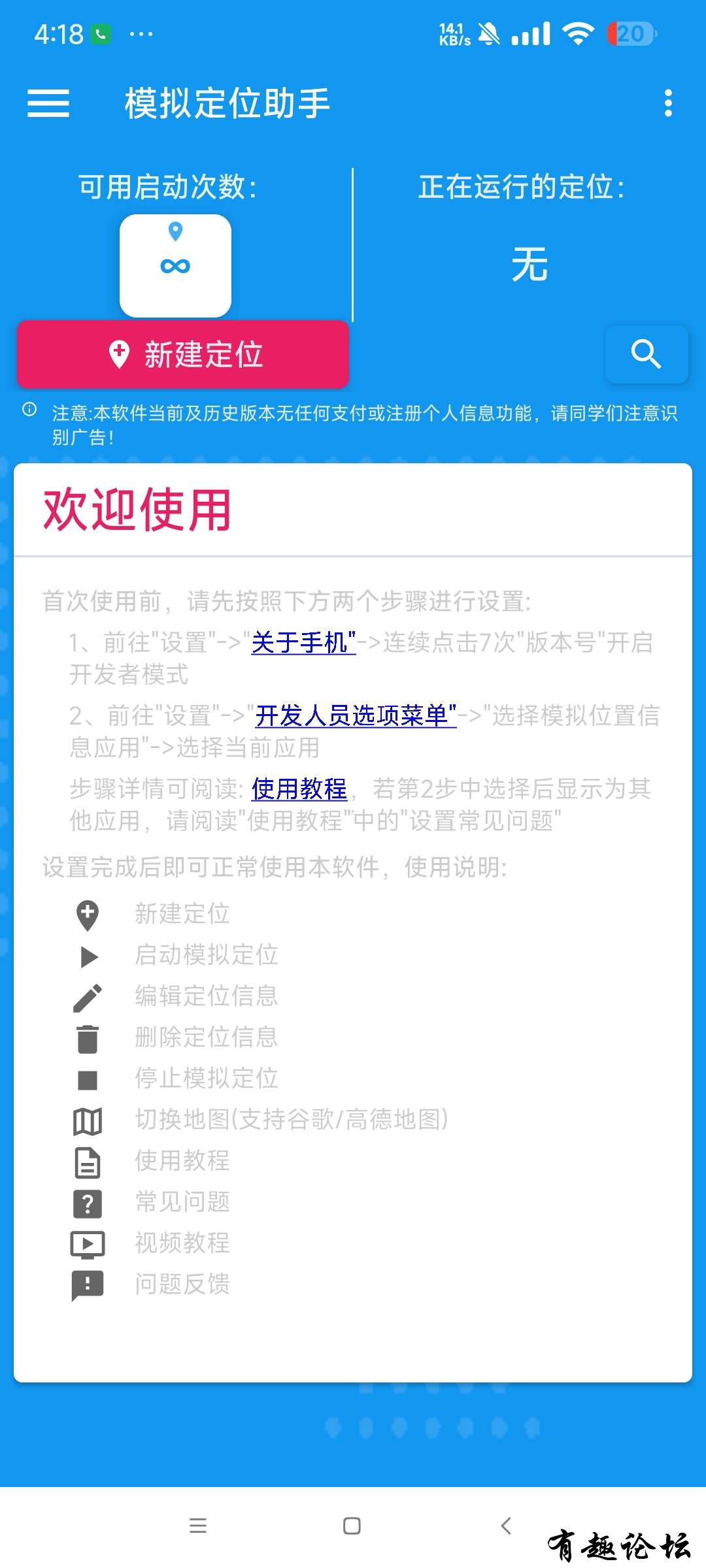Open the hamburger drawer menu
Image resolution: width=706 pixels, height=1568 pixels.
click(x=48, y=103)
